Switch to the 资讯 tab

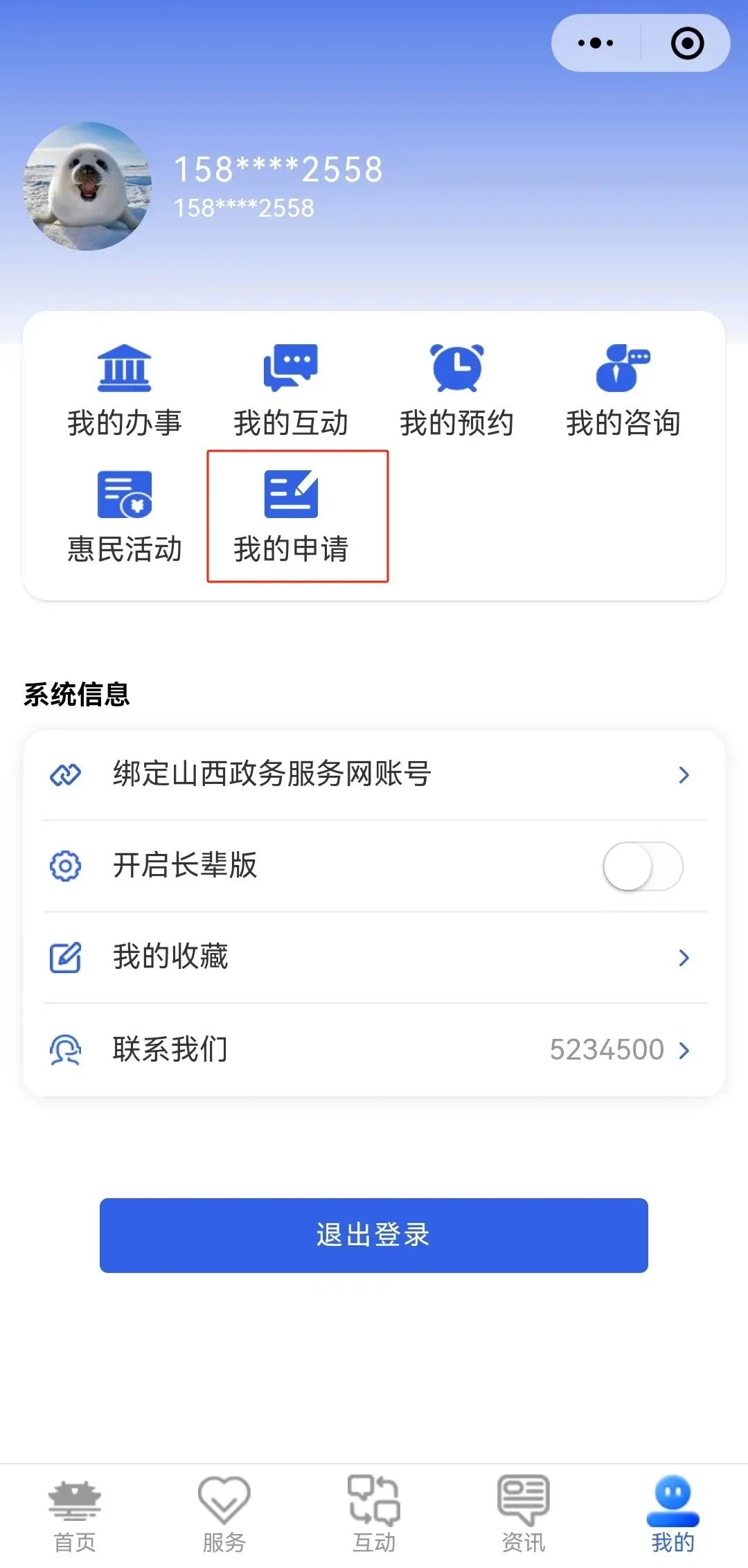coord(524,1514)
